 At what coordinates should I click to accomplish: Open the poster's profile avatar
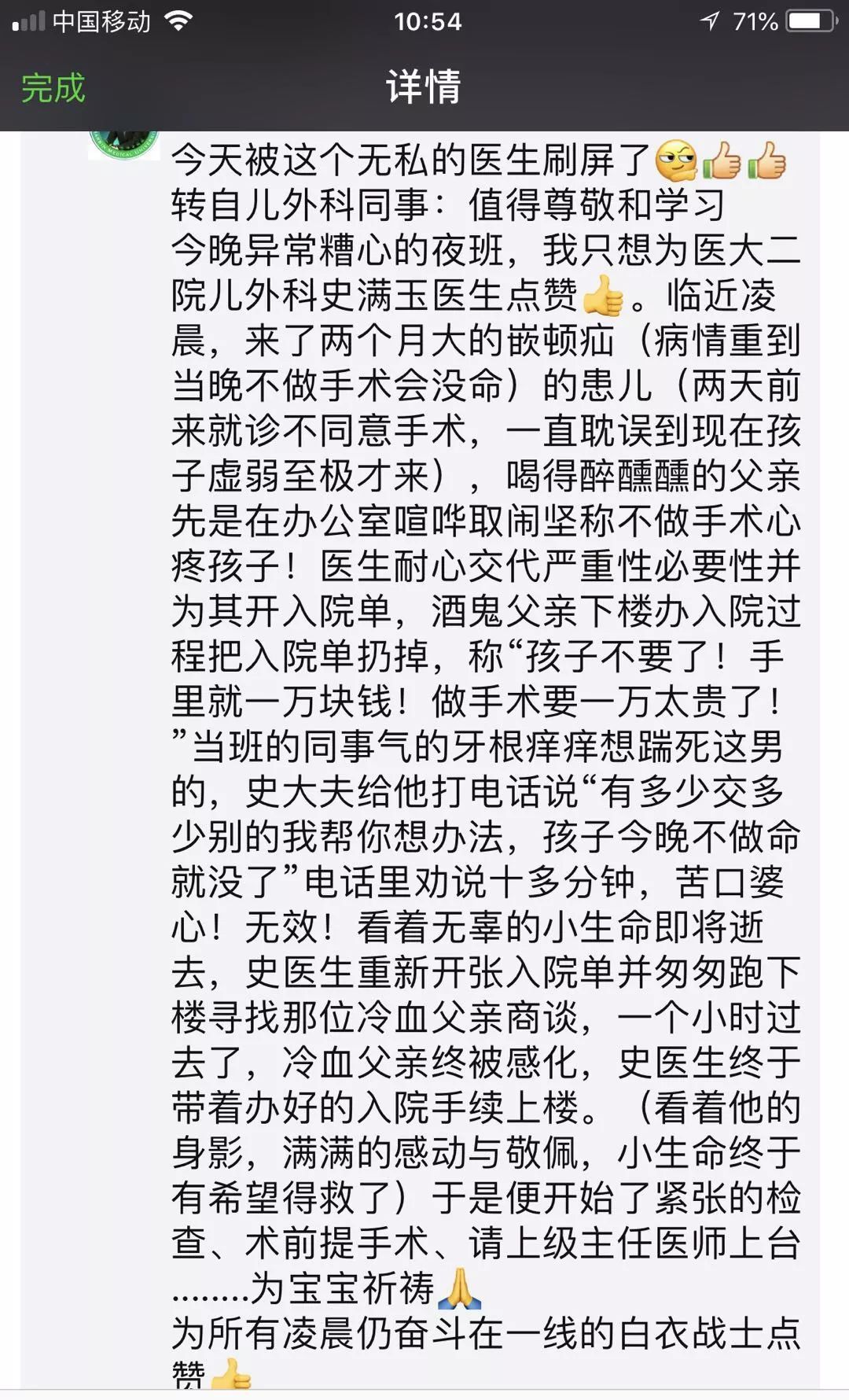tap(124, 144)
